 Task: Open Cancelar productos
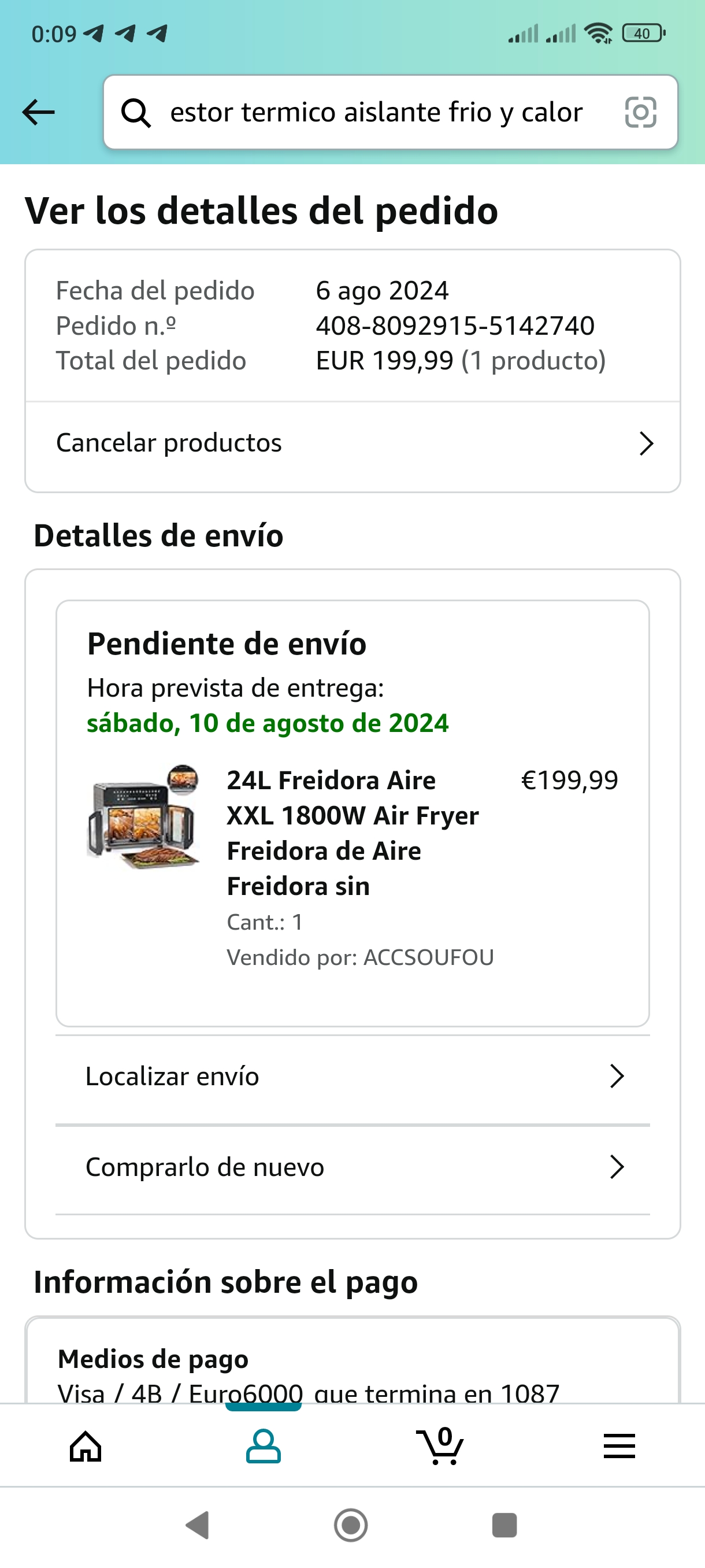click(x=352, y=443)
